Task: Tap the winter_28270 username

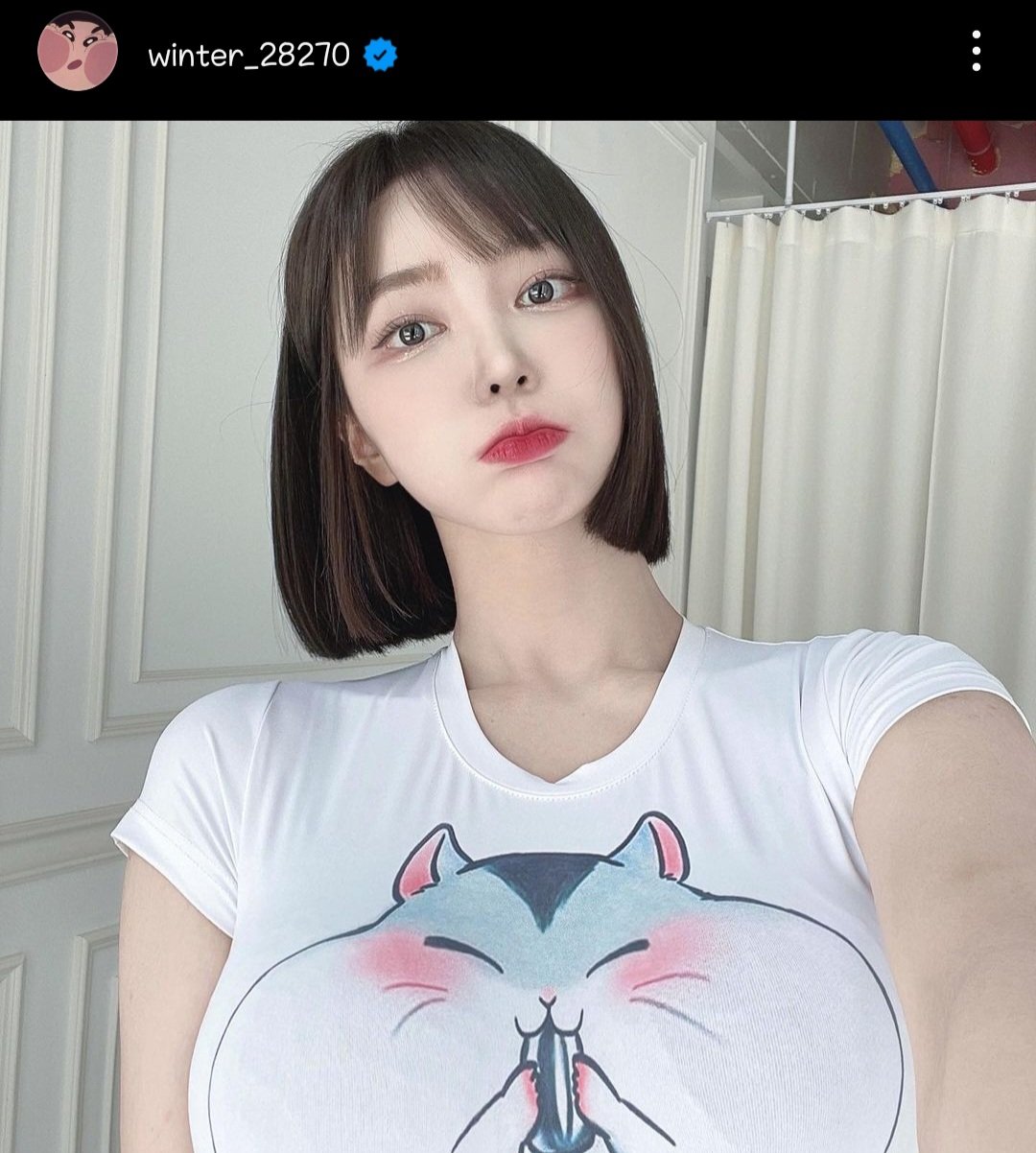Action: [x=248, y=55]
